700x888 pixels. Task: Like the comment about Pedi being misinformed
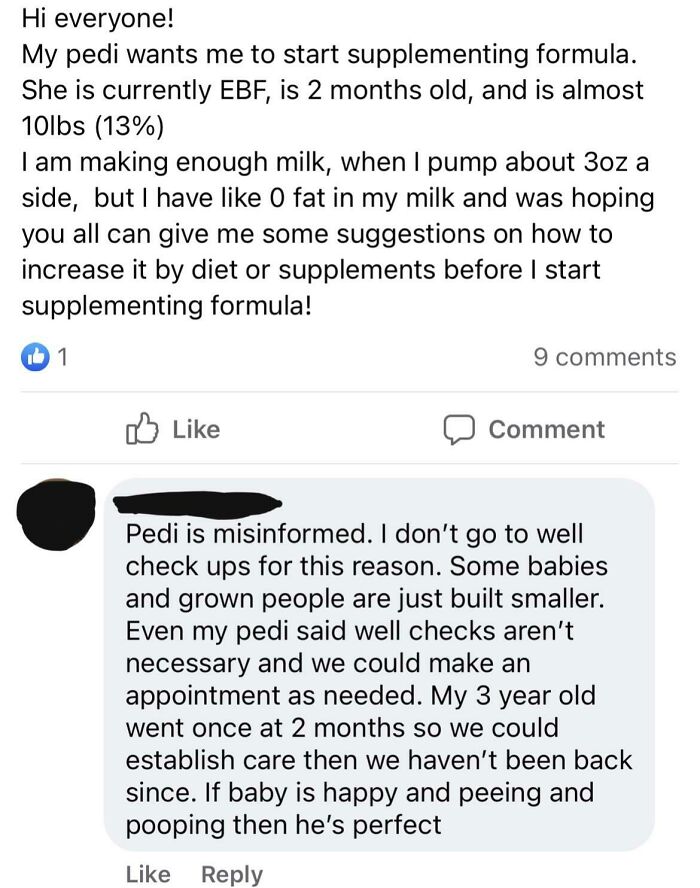(148, 874)
